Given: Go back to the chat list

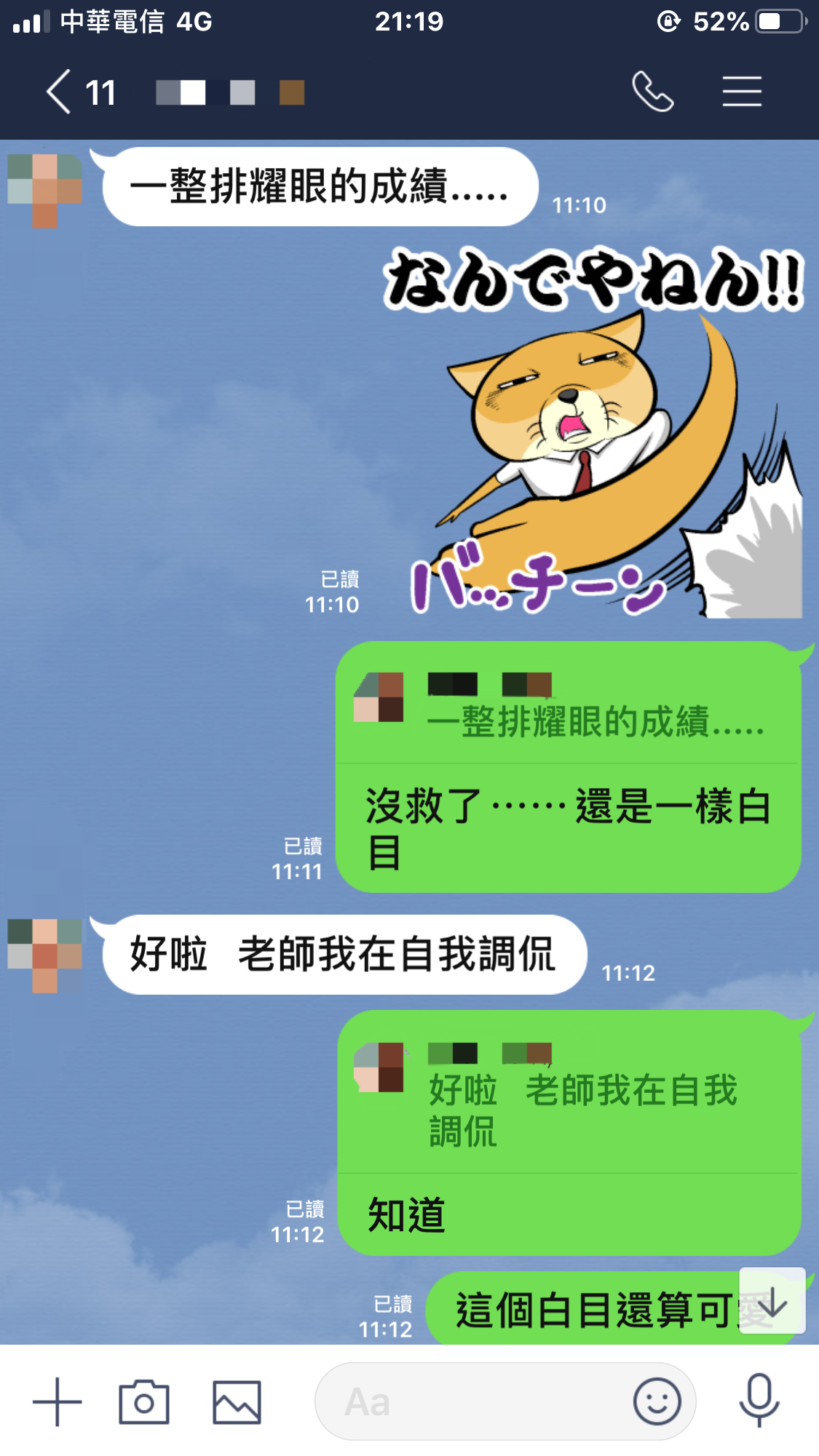Looking at the screenshot, I should click(x=60, y=92).
